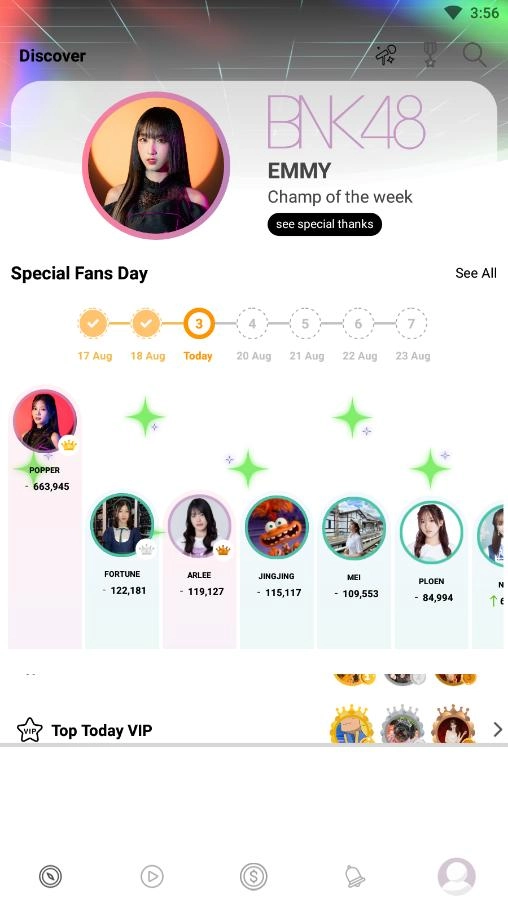This screenshot has width=508, height=903.
Task: Open See All for Special Fans Day
Action: [476, 273]
